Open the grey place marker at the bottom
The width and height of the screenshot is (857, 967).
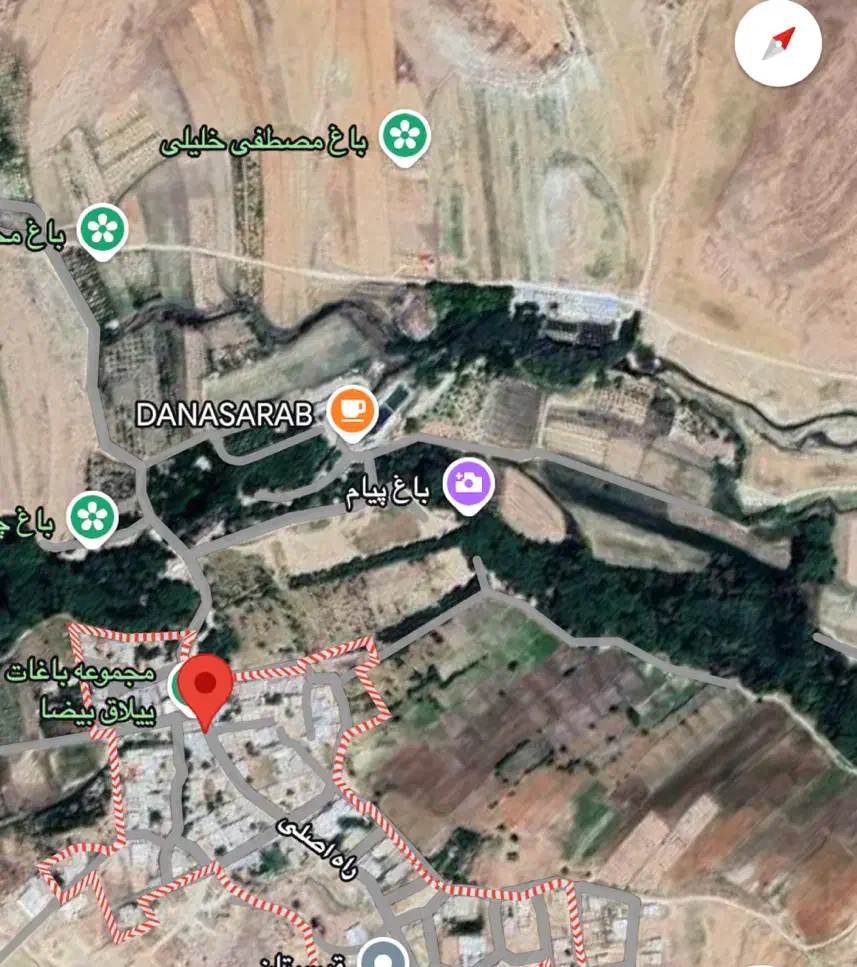click(x=382, y=955)
